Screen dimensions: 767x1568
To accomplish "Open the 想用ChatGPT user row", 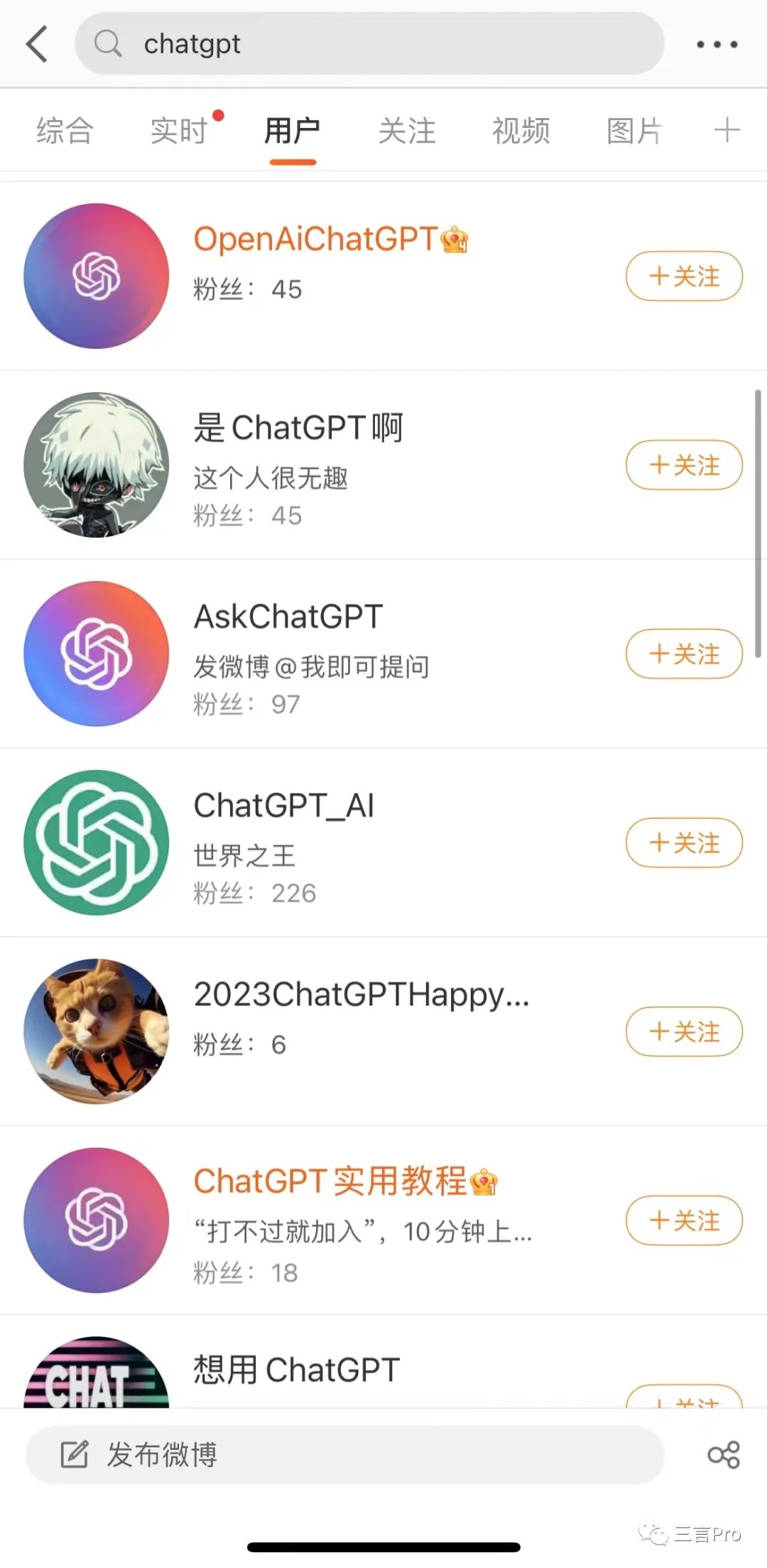I will (297, 1370).
